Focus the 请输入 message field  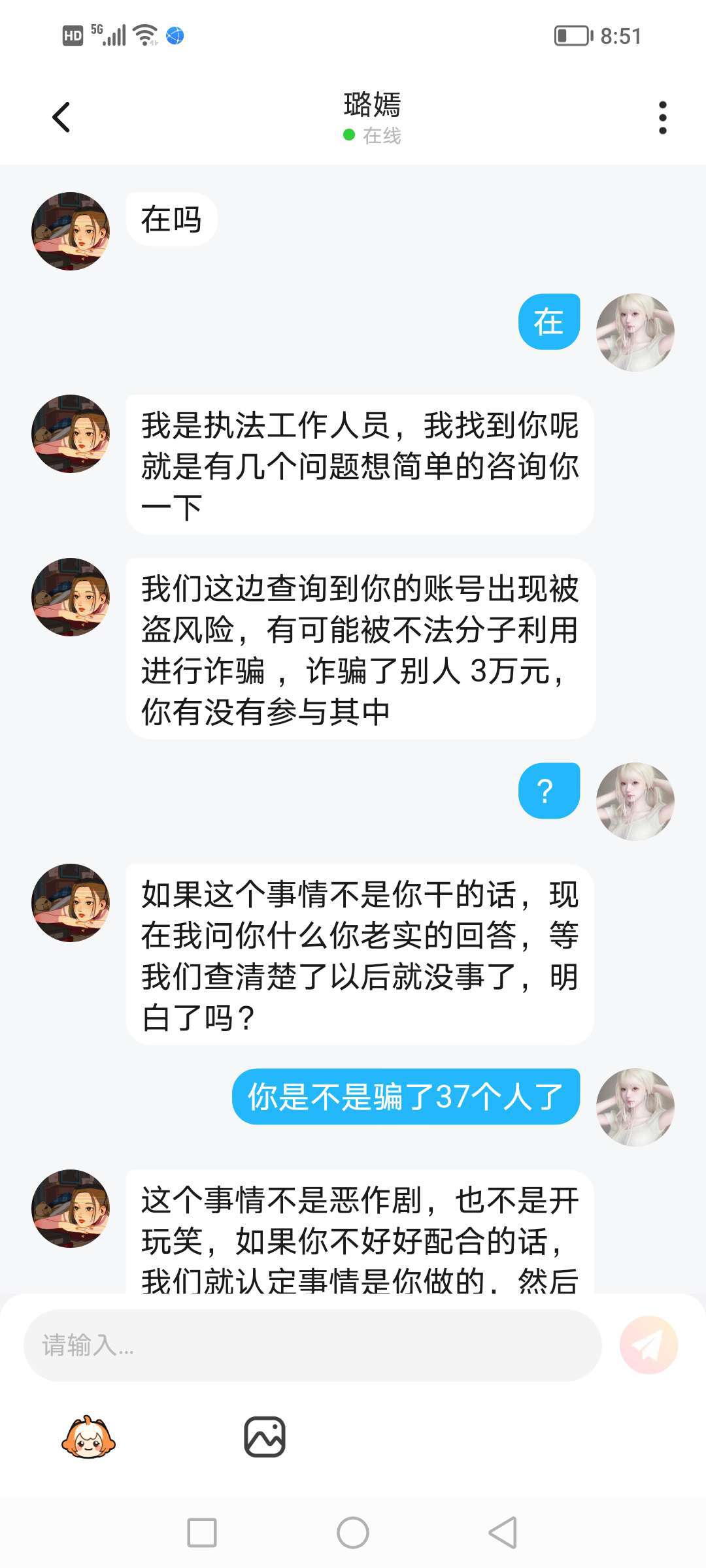pos(312,1345)
